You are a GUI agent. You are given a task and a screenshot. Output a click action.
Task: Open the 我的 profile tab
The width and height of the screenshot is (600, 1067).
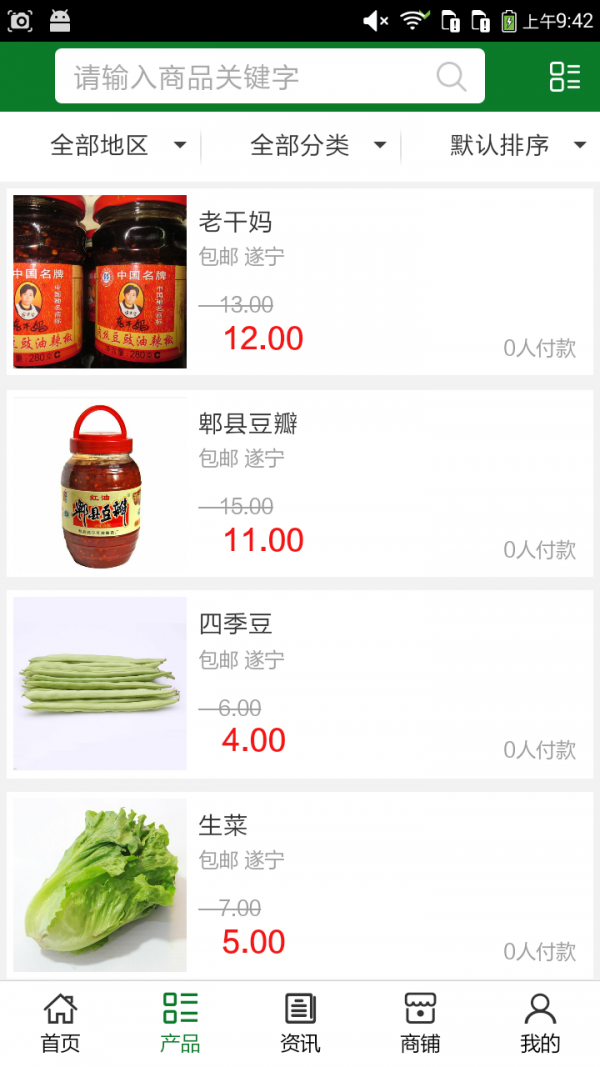(x=540, y=1023)
